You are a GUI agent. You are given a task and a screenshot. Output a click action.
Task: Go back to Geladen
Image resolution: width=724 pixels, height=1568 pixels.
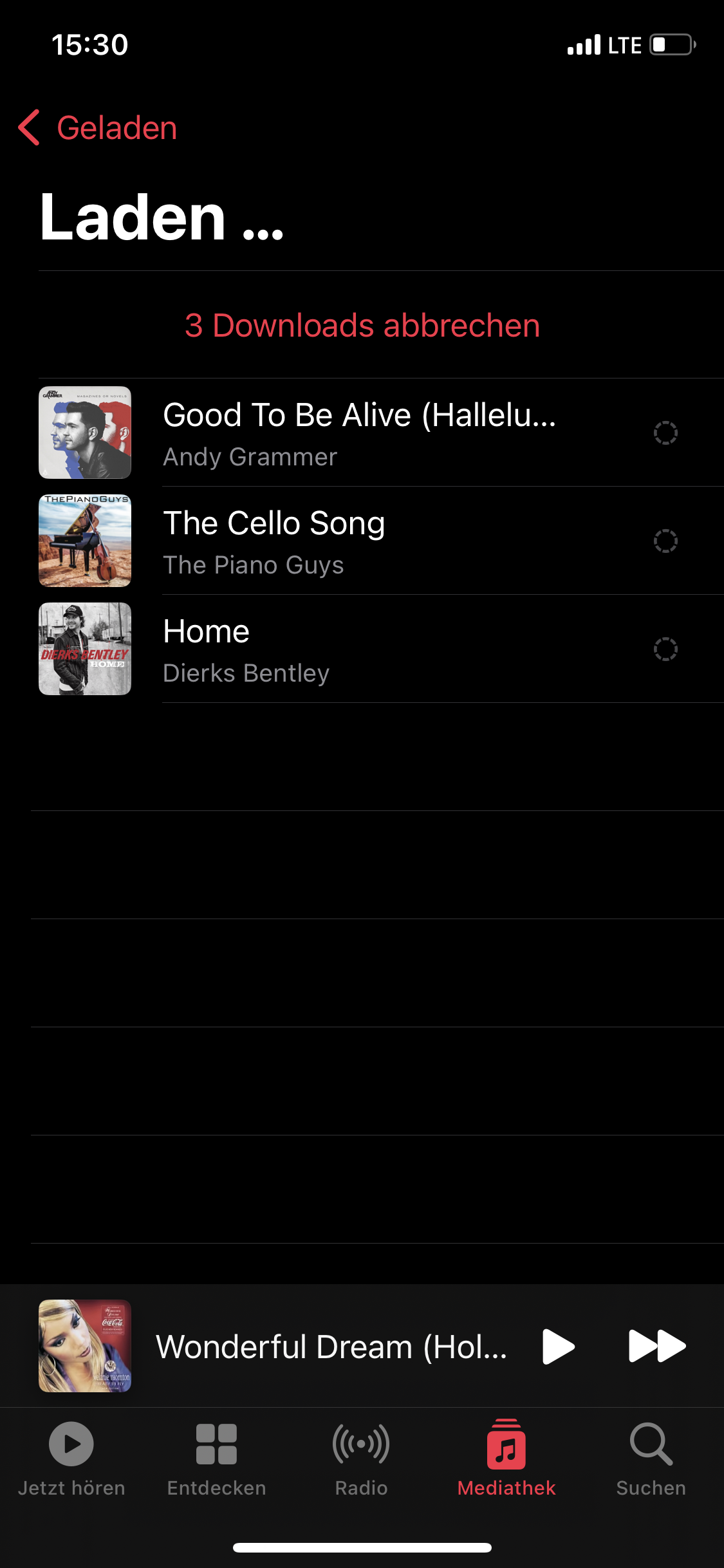pos(98,127)
